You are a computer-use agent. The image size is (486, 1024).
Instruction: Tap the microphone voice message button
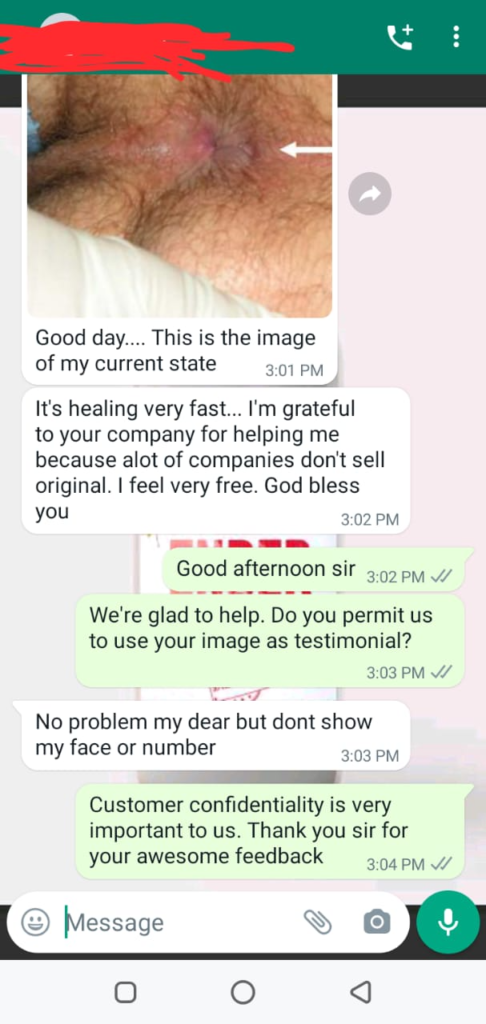pos(448,922)
